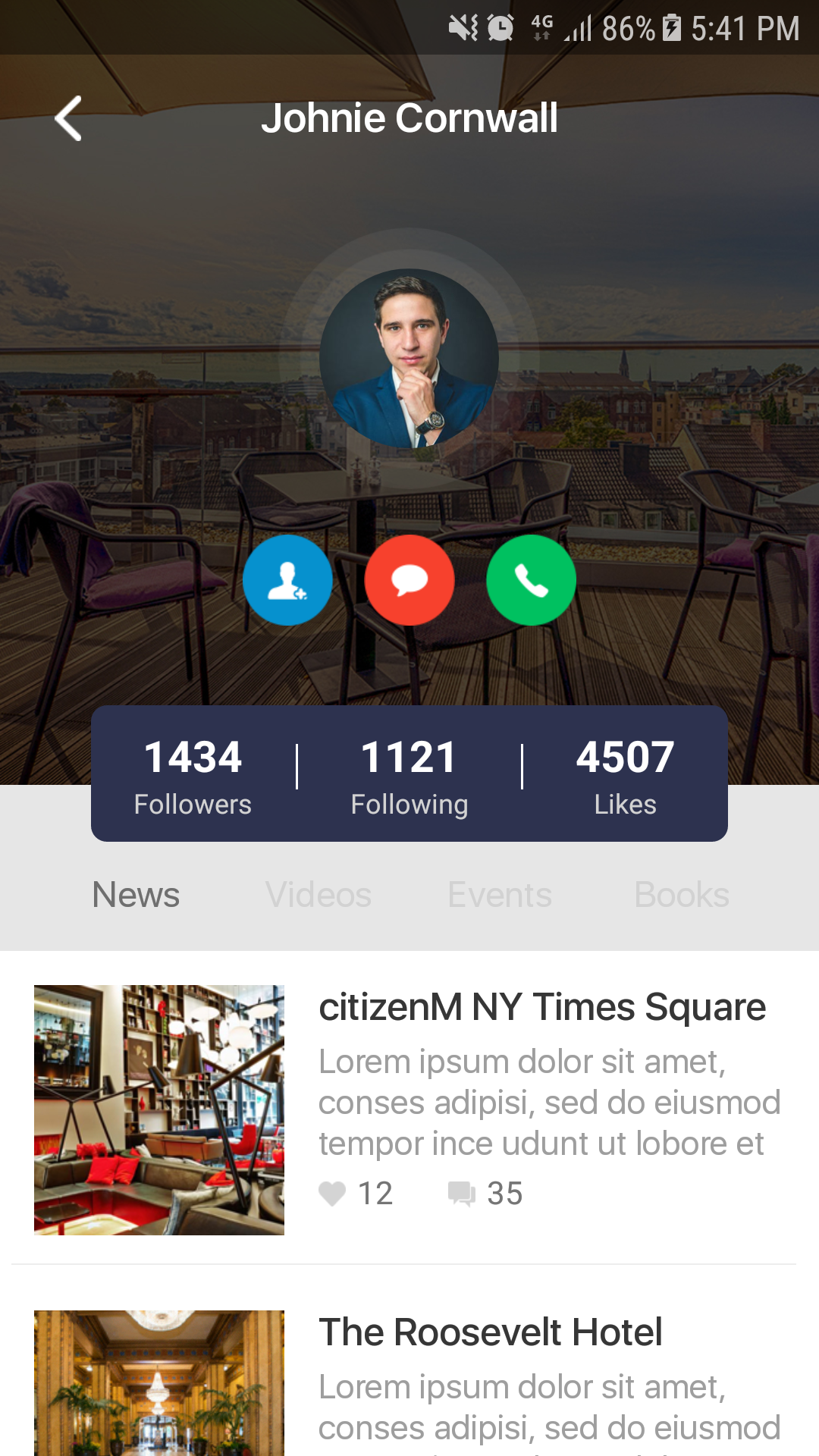This screenshot has height=1456, width=819.
Task: Like the citizenM NY Times Square post
Action: (x=332, y=1194)
